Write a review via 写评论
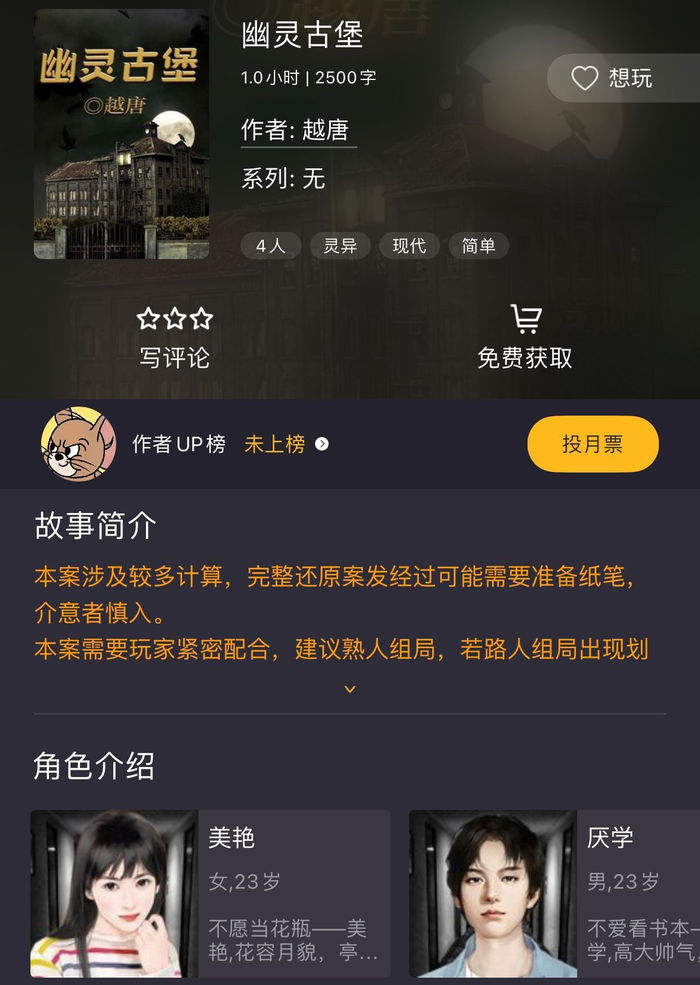700x985 pixels. tap(175, 339)
